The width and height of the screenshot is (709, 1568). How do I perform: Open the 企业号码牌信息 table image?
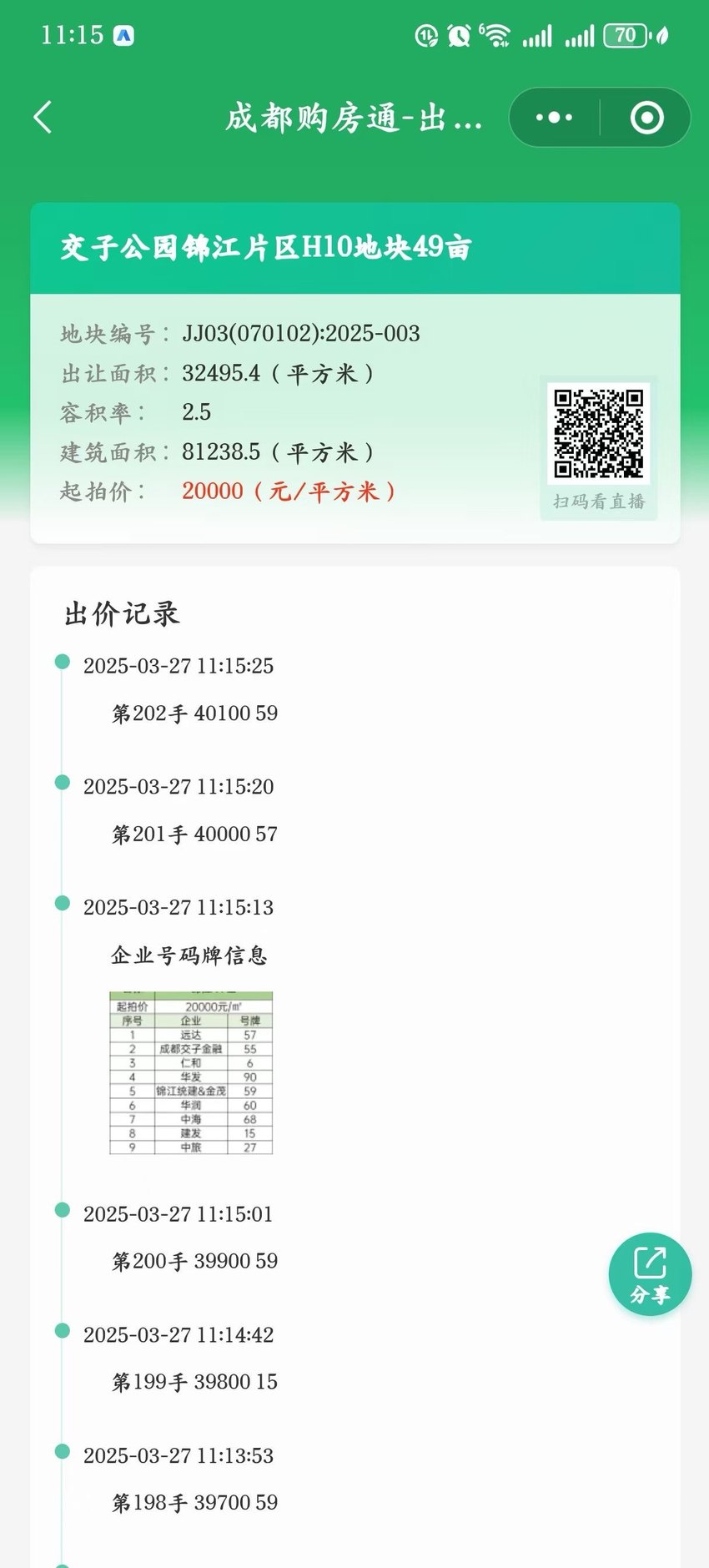point(191,1073)
